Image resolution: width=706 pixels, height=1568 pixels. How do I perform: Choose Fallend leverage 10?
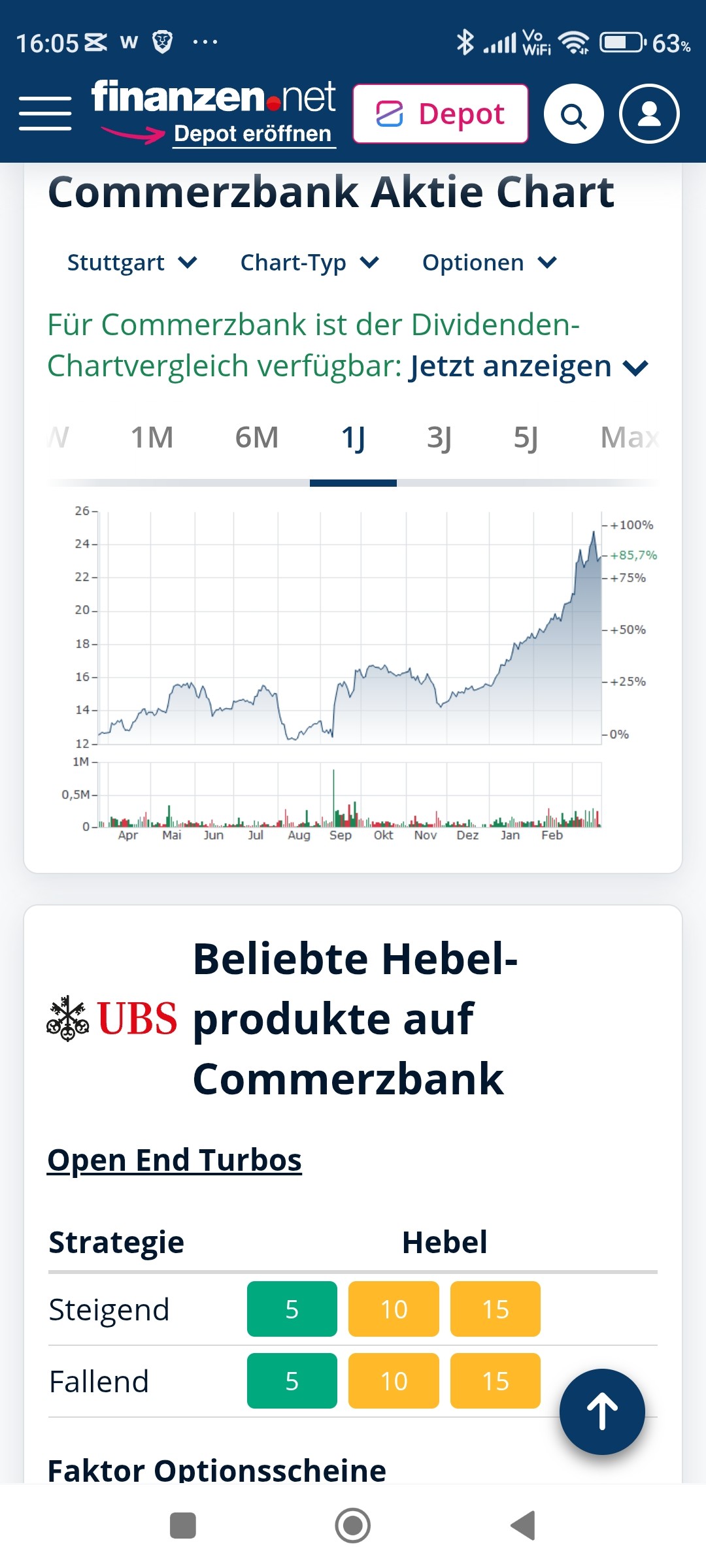(x=394, y=1380)
